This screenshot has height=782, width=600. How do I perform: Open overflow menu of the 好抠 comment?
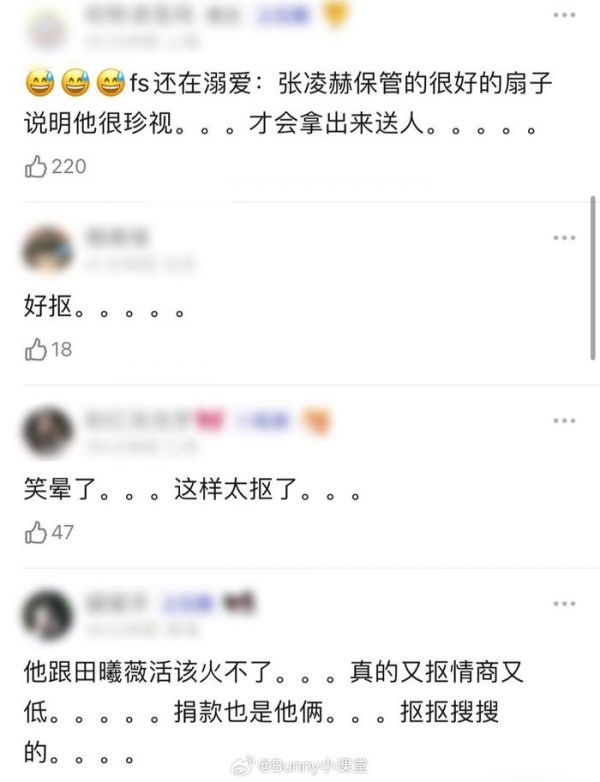tap(563, 237)
